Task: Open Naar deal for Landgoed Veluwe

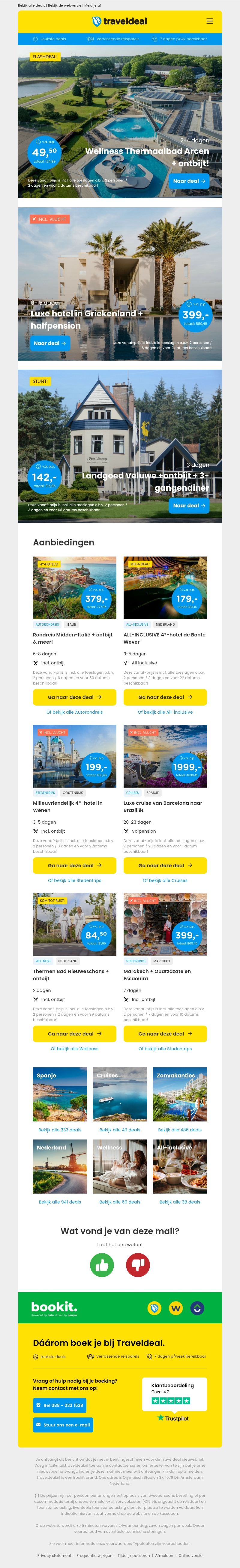Action: [x=189, y=505]
